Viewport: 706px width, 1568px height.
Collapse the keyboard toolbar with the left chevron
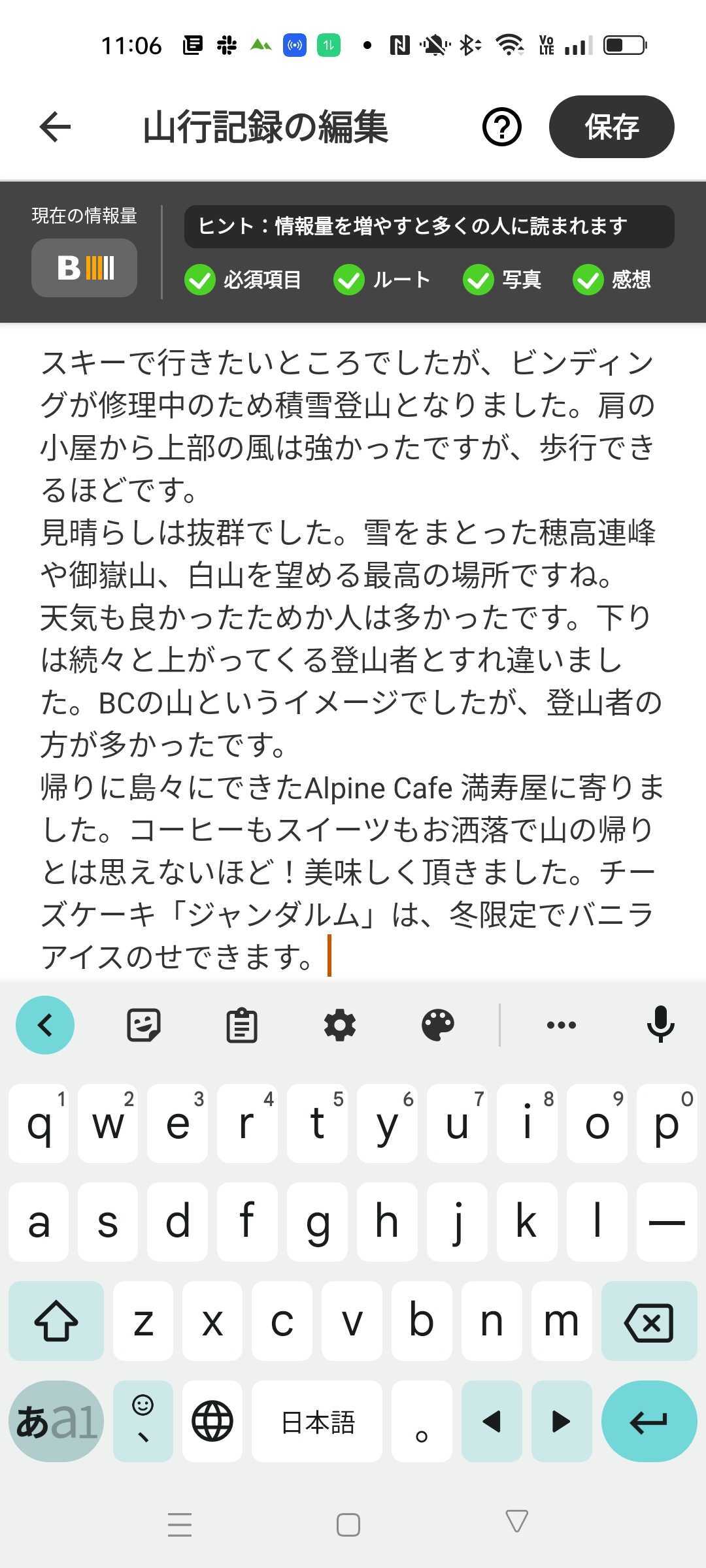click(45, 1024)
